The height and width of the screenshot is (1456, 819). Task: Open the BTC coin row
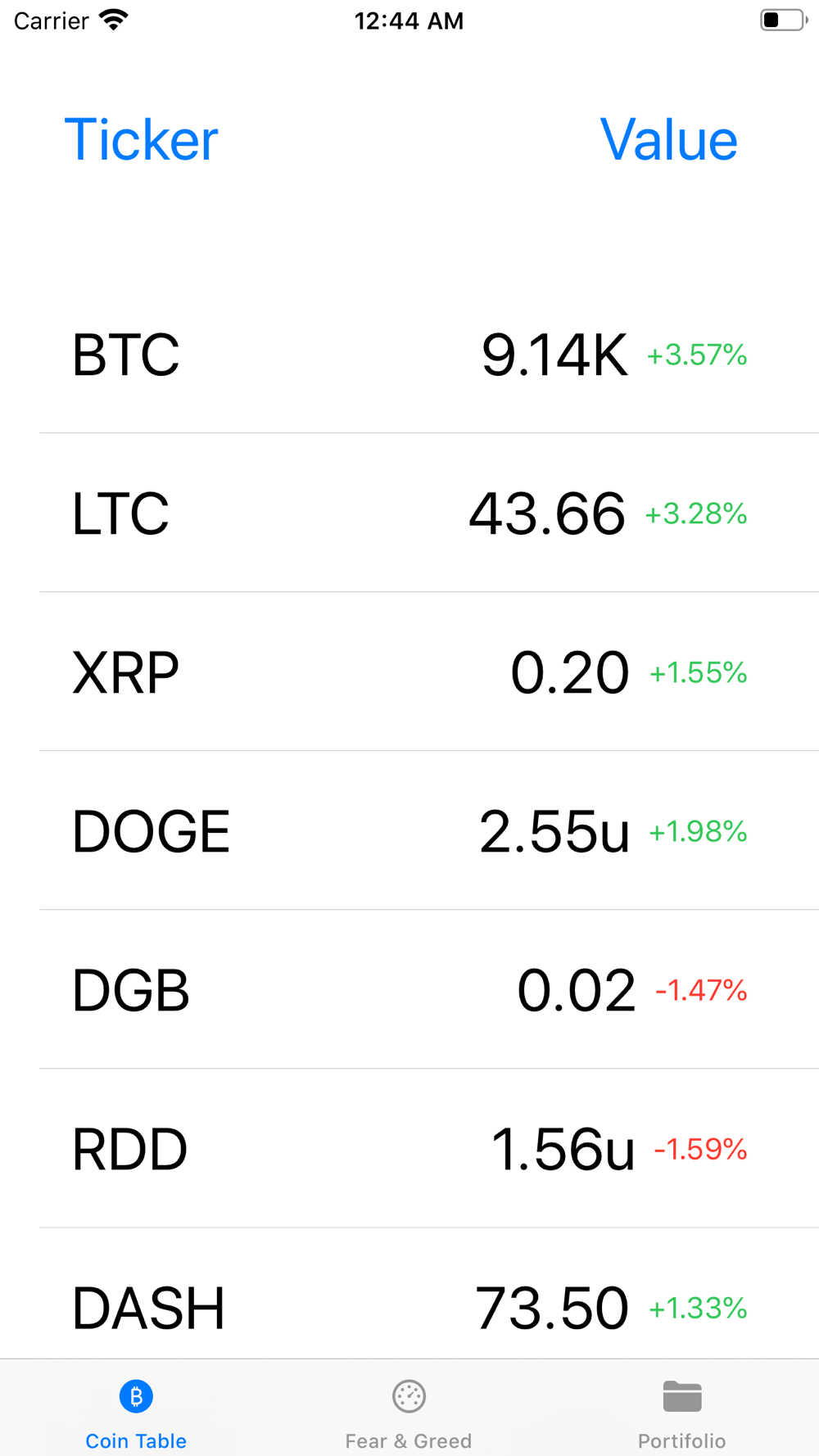(x=409, y=355)
